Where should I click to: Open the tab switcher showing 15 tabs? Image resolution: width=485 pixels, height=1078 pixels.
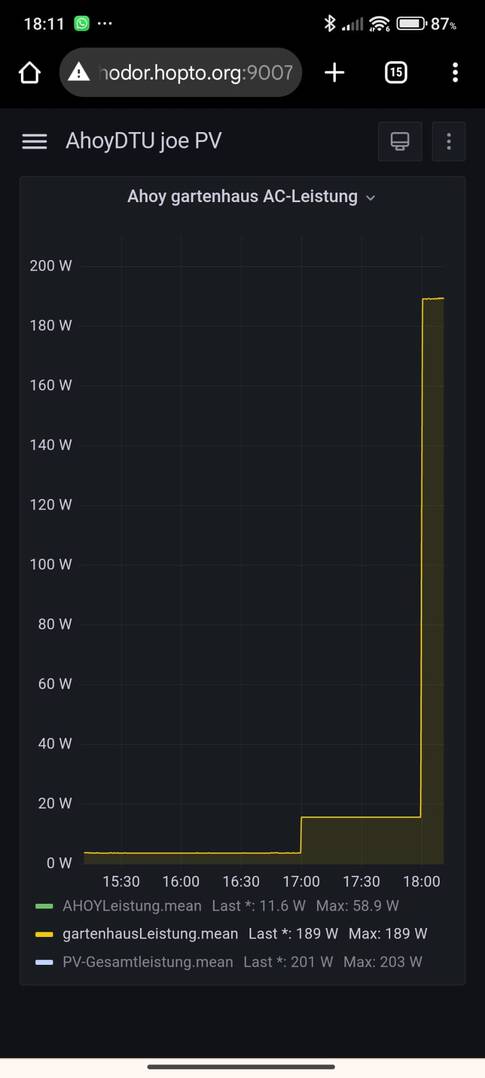396,72
